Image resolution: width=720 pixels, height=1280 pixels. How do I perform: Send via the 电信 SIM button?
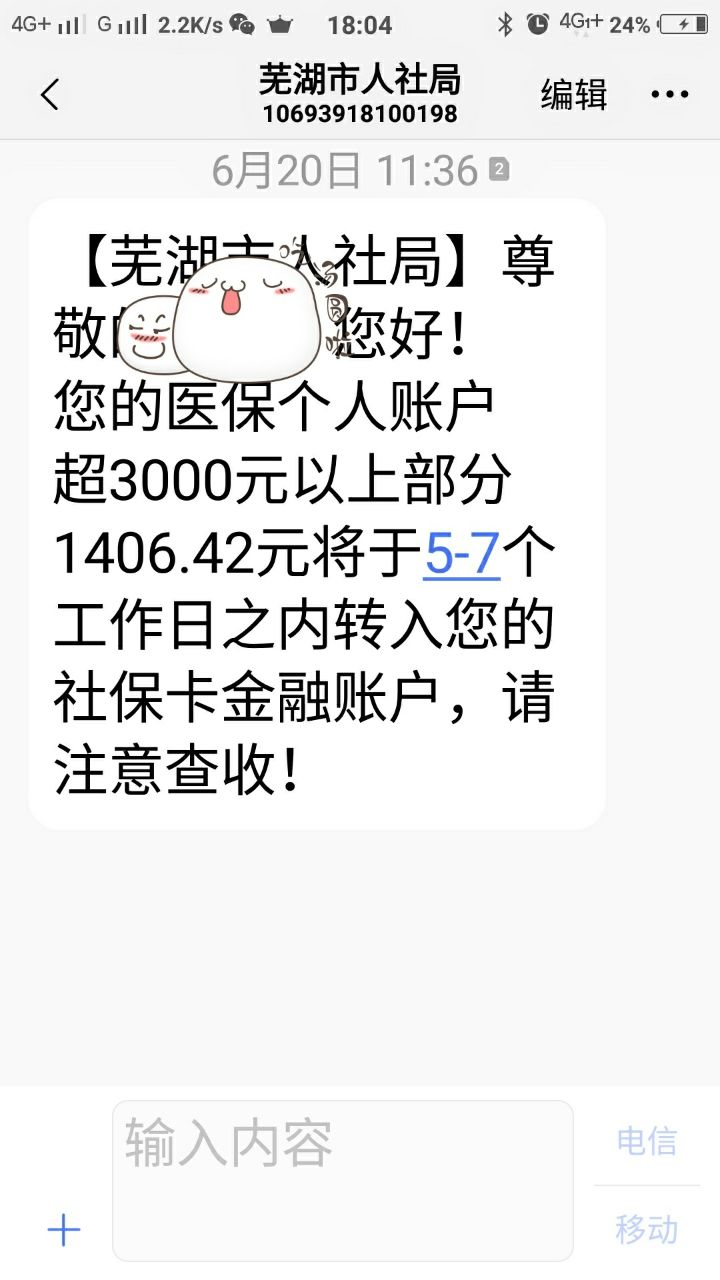pyautogui.click(x=647, y=1141)
